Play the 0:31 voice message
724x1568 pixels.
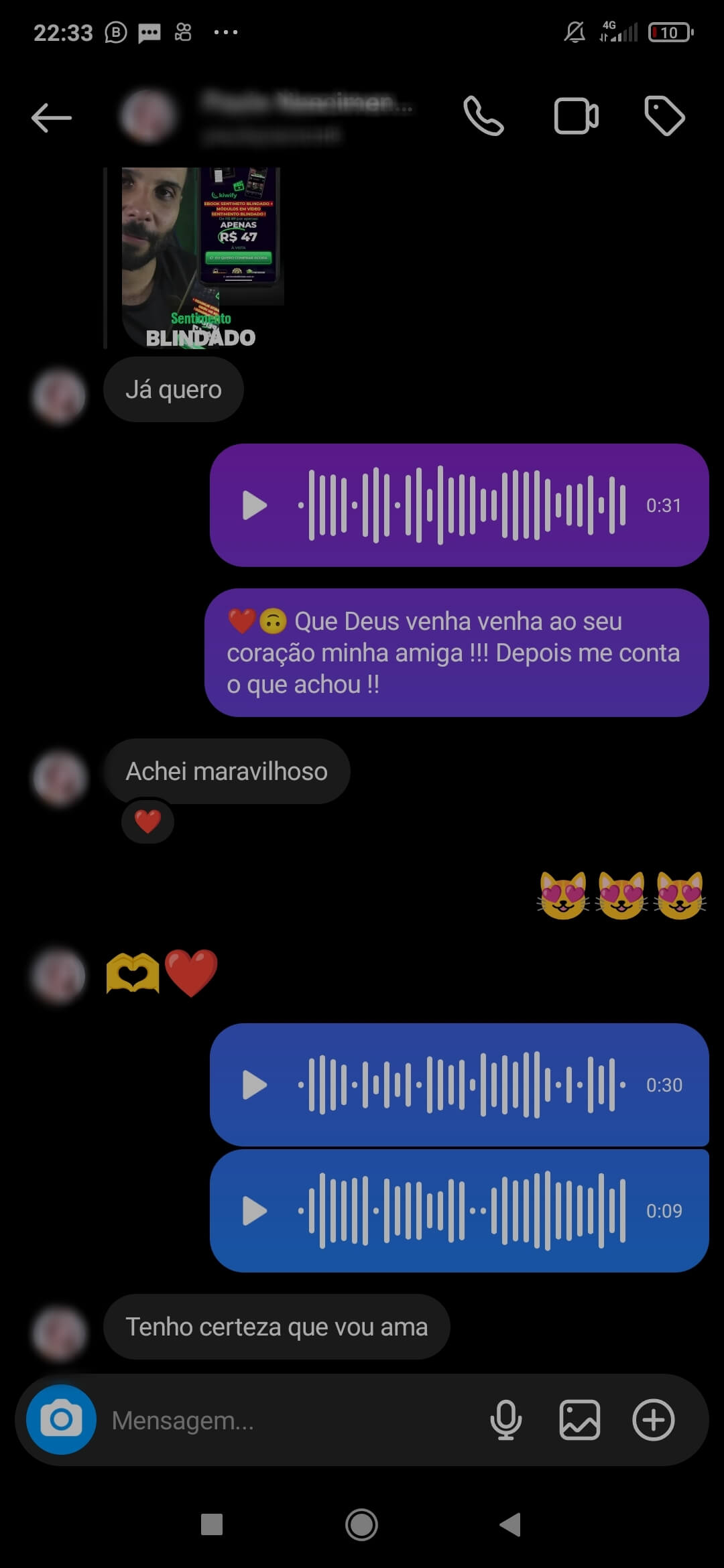pyautogui.click(x=254, y=505)
